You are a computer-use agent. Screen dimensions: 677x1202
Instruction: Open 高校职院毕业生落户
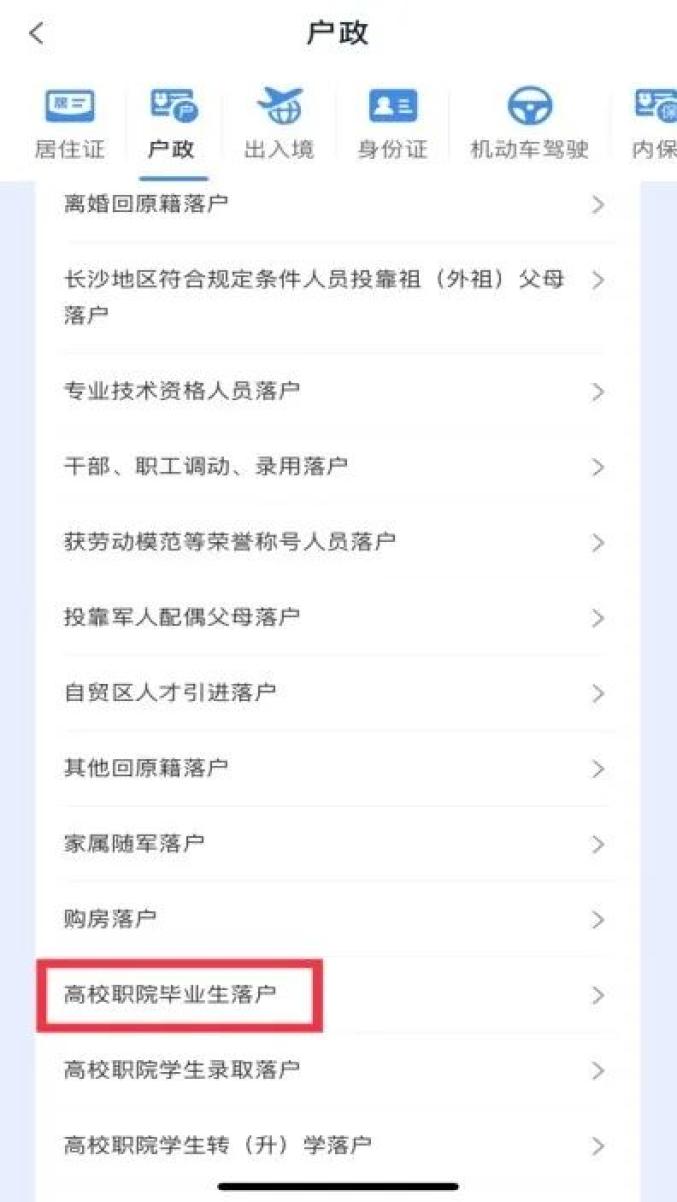337,995
